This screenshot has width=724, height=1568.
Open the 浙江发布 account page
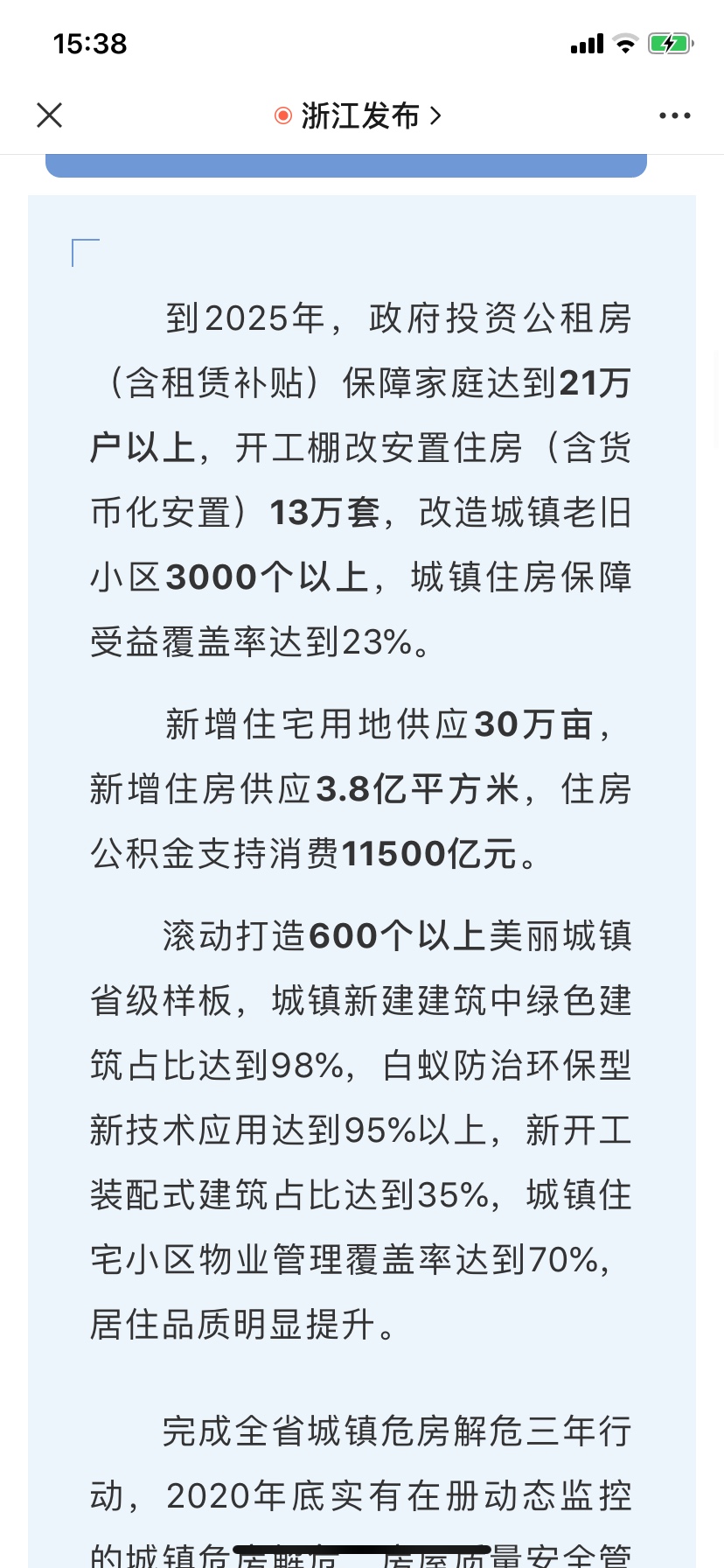click(x=359, y=115)
